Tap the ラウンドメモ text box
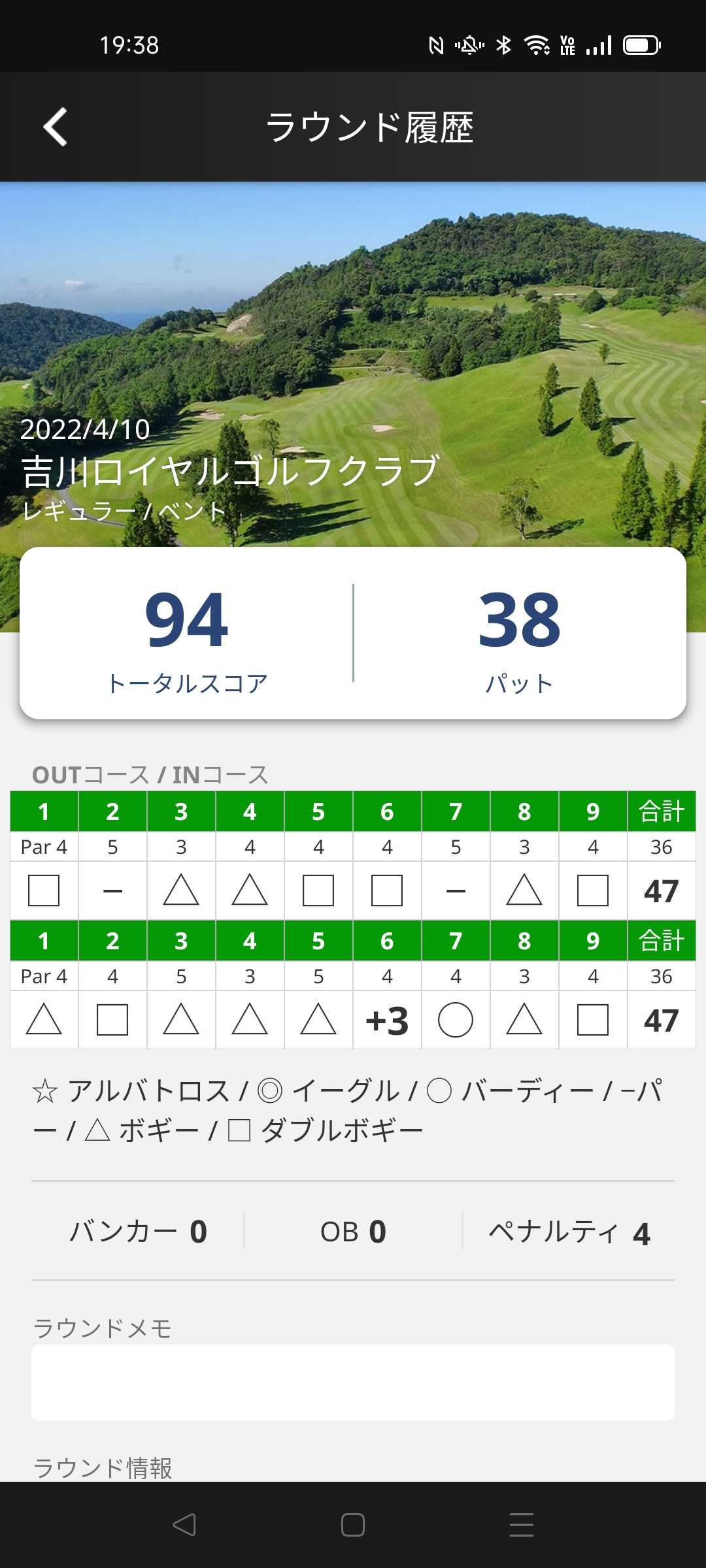Viewport: 706px width, 1568px height. click(353, 1382)
